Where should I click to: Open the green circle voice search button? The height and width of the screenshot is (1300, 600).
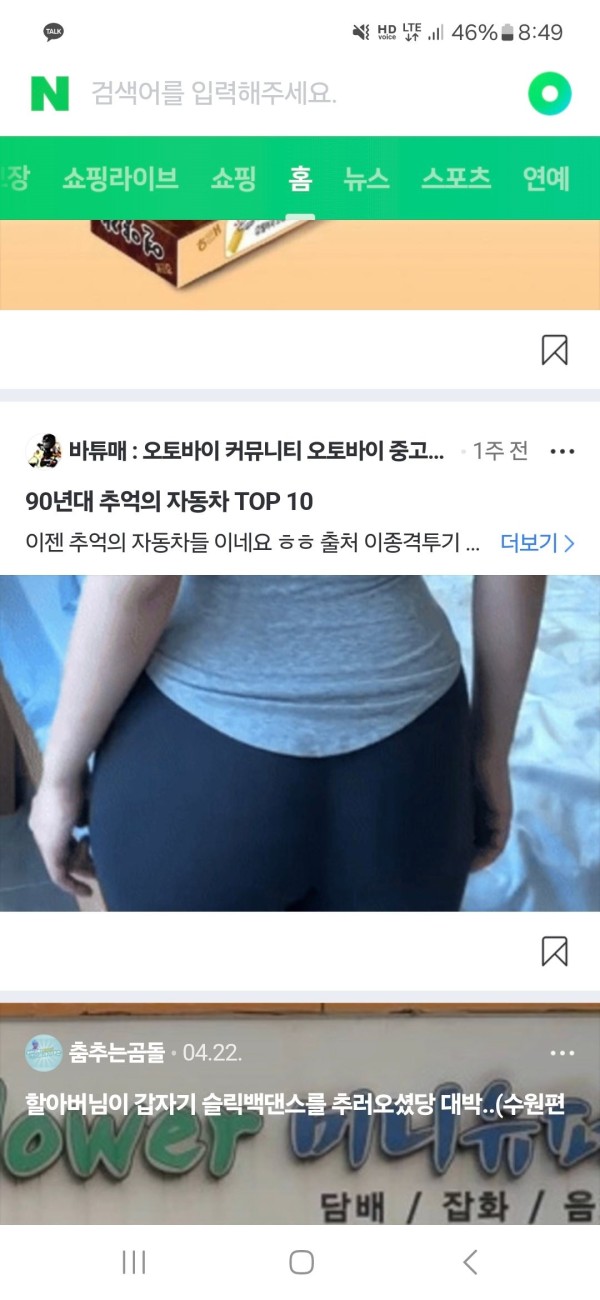pos(549,94)
